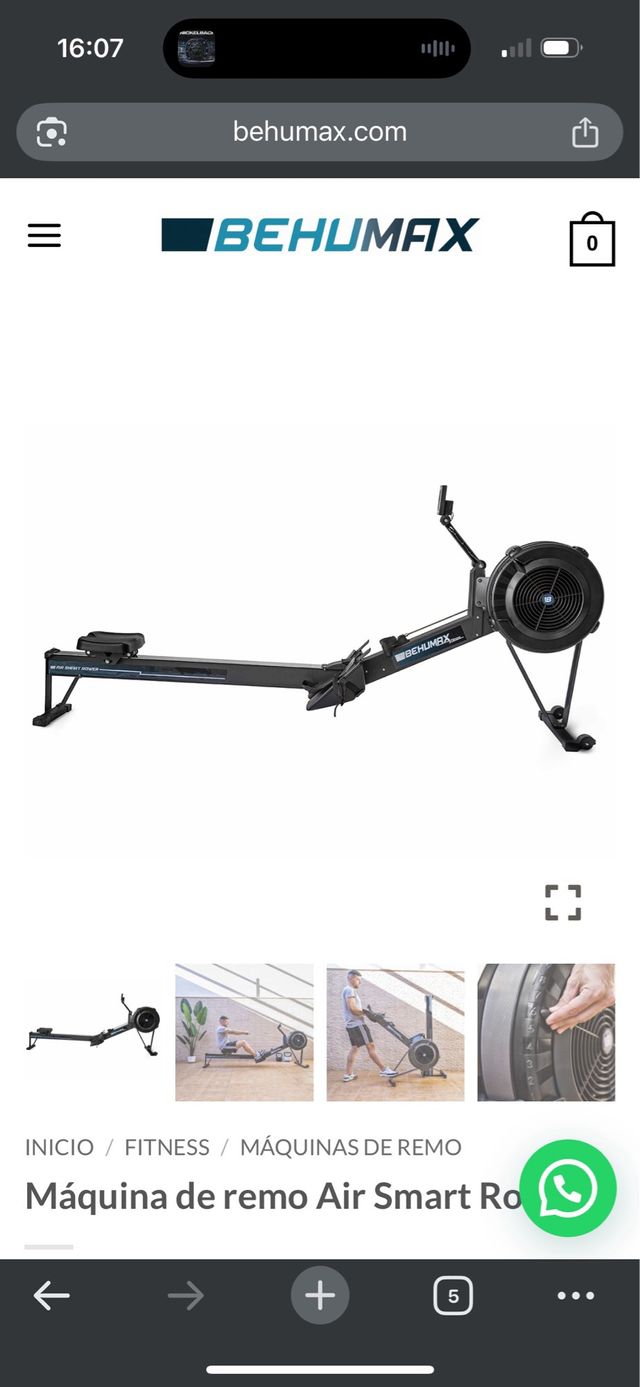Open the browser's more options menu

575,1296
